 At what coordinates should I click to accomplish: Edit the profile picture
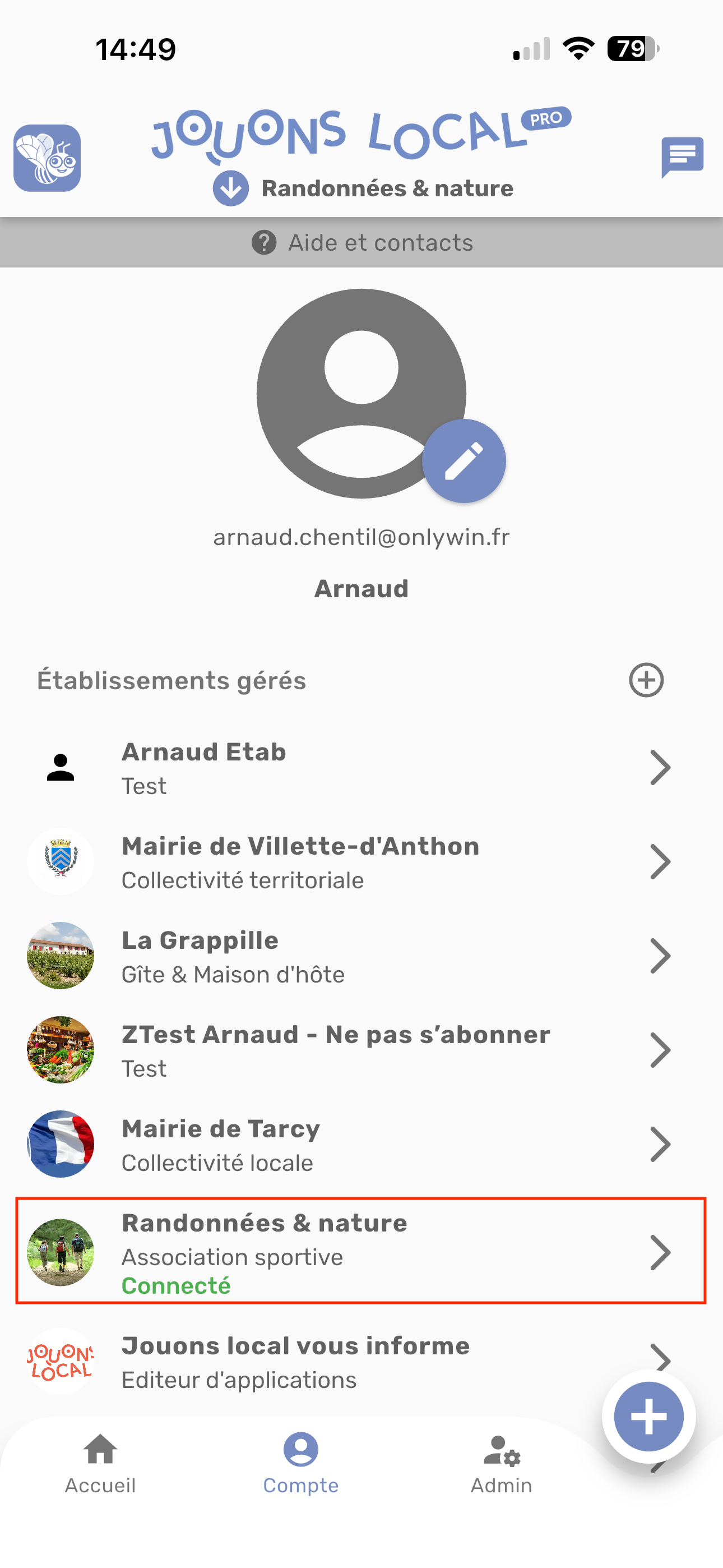(x=464, y=461)
